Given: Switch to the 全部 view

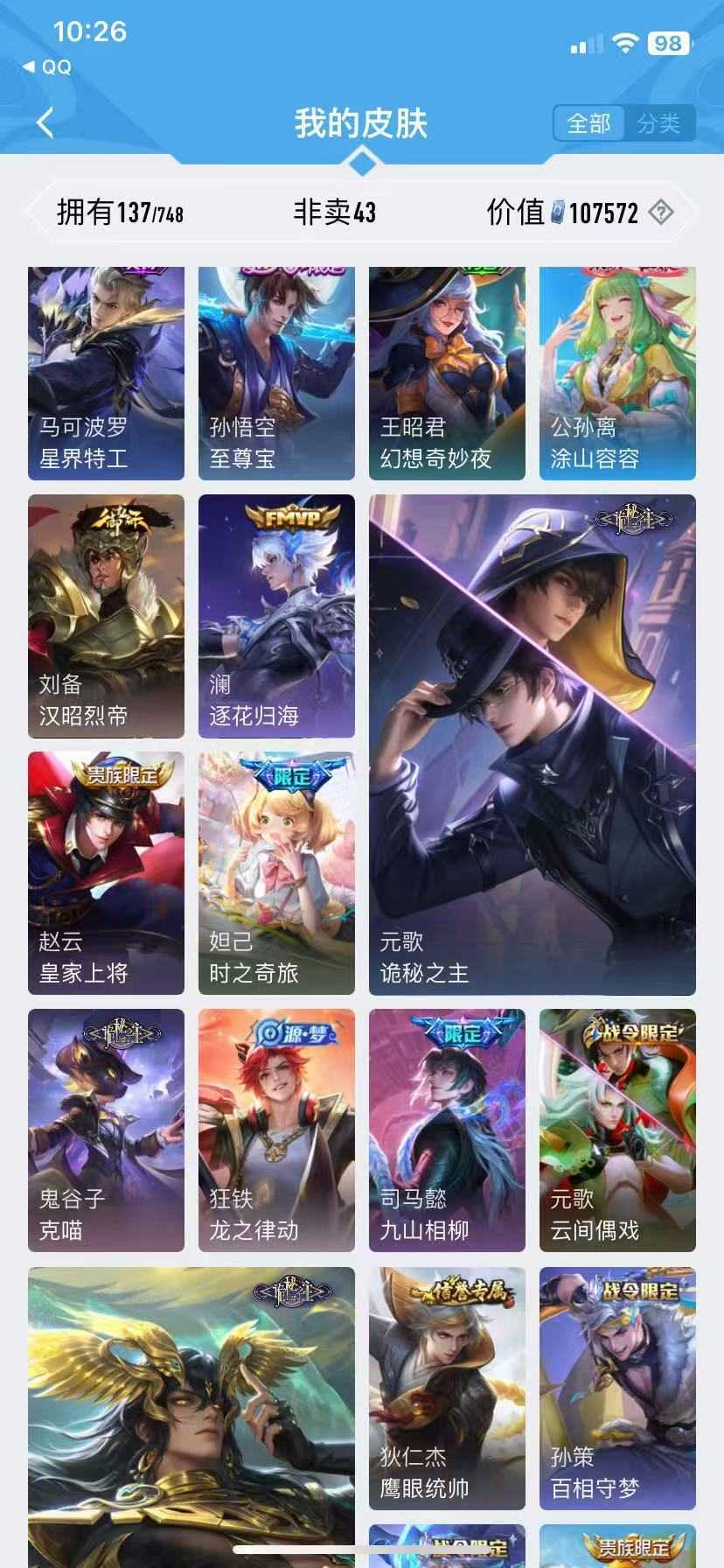Looking at the screenshot, I should (x=588, y=123).
